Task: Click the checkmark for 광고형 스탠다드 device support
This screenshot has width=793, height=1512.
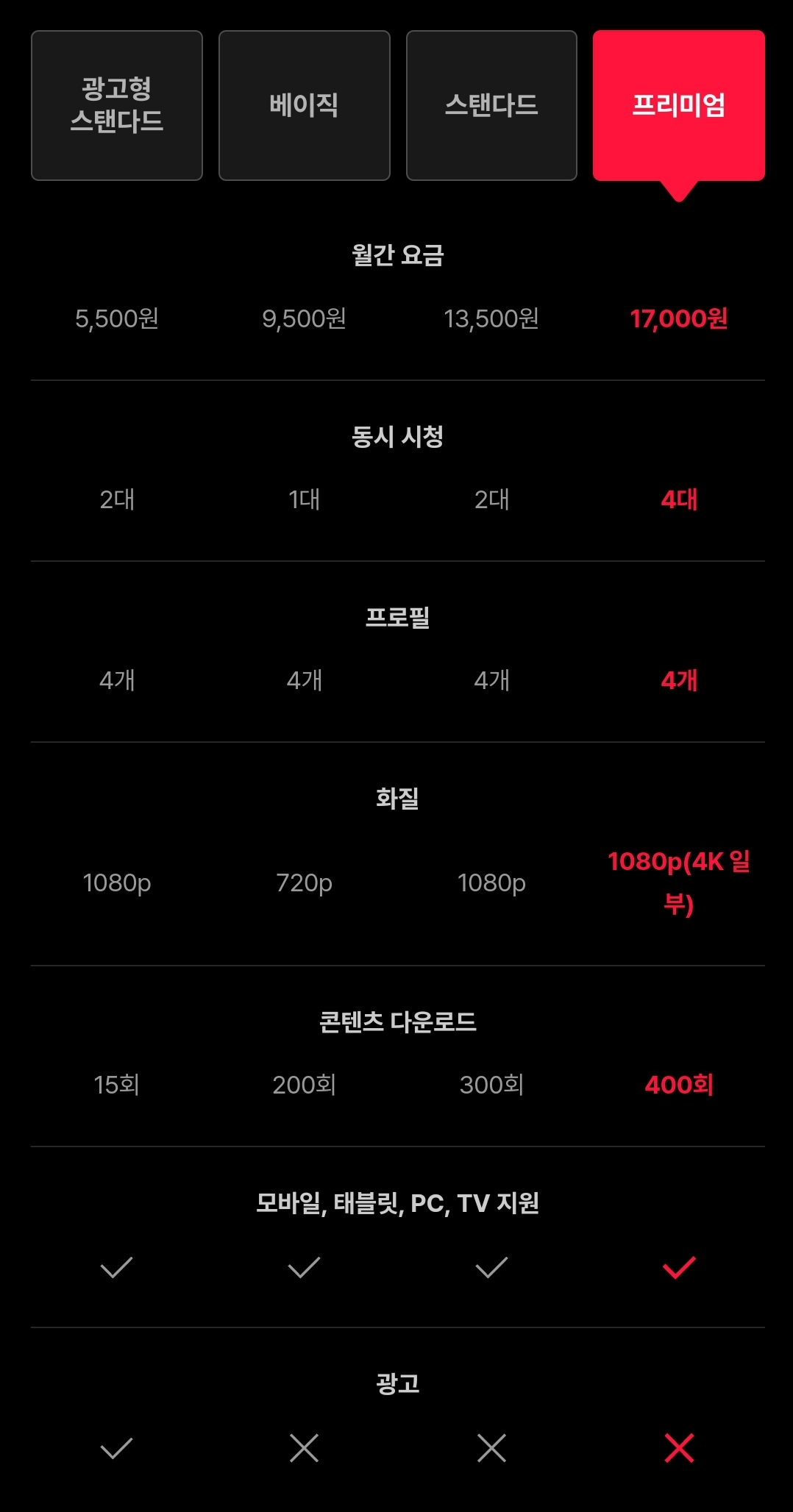Action: click(x=115, y=1267)
